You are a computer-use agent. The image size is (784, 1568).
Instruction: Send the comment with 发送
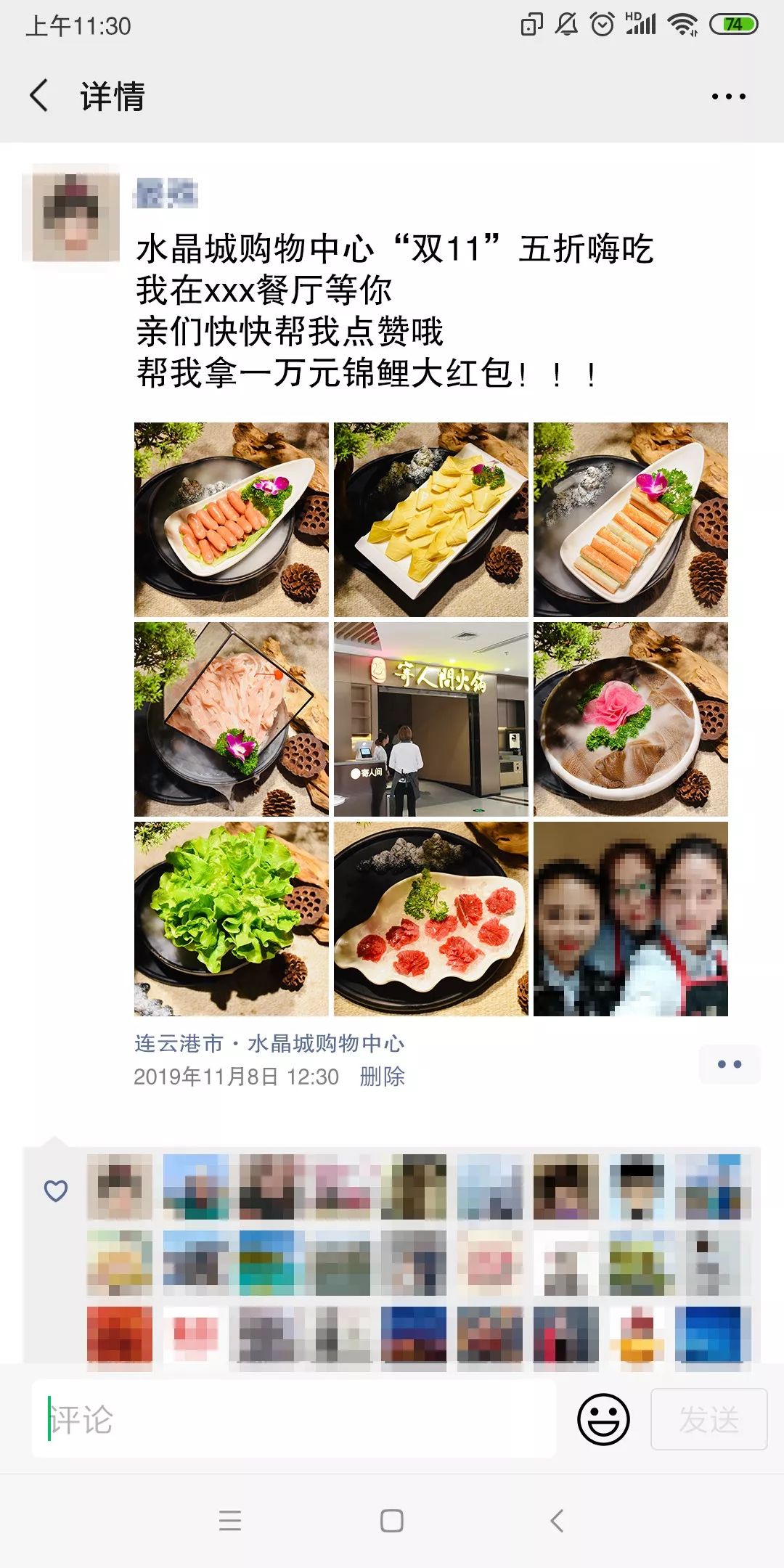click(709, 1419)
